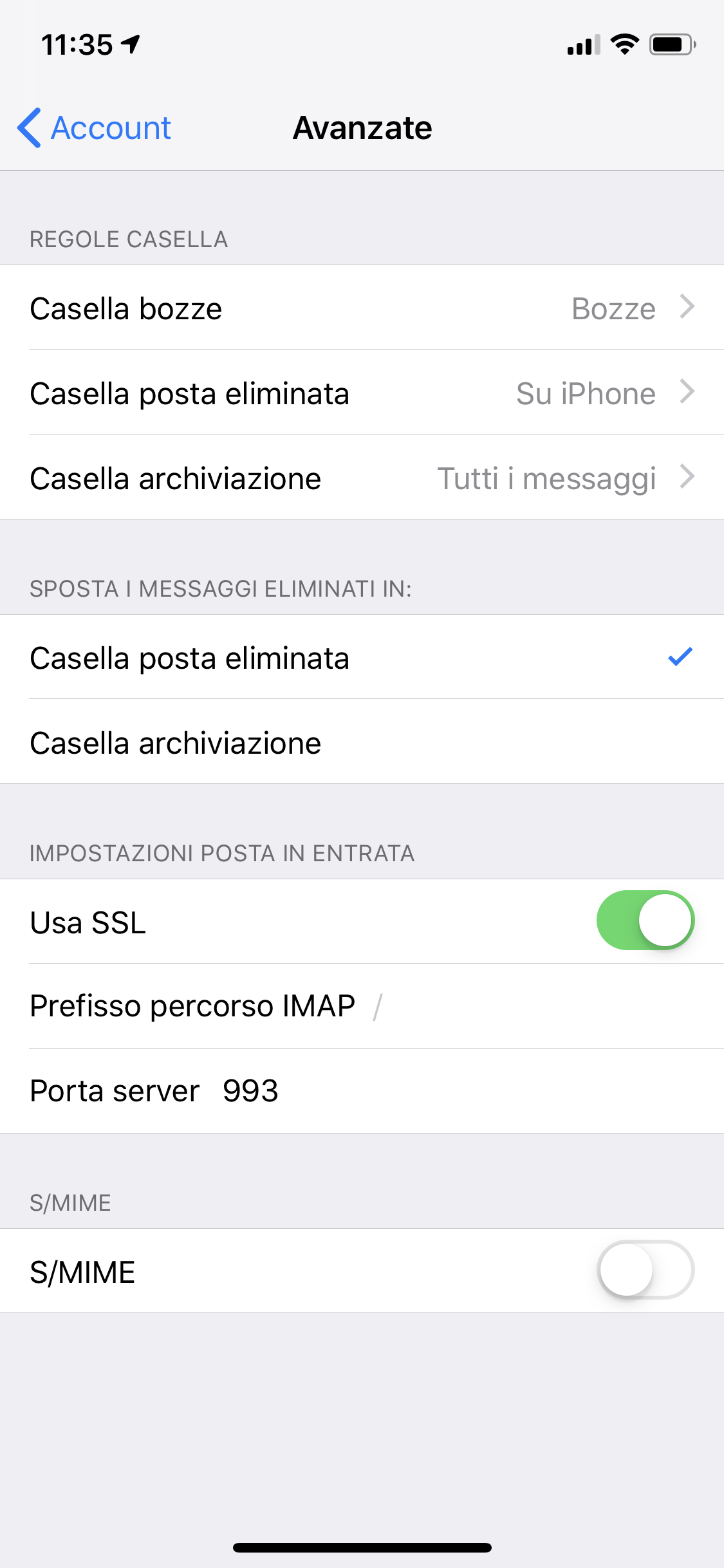Viewport: 724px width, 1568px height.
Task: Open Casella bozze settings
Action: [362, 308]
